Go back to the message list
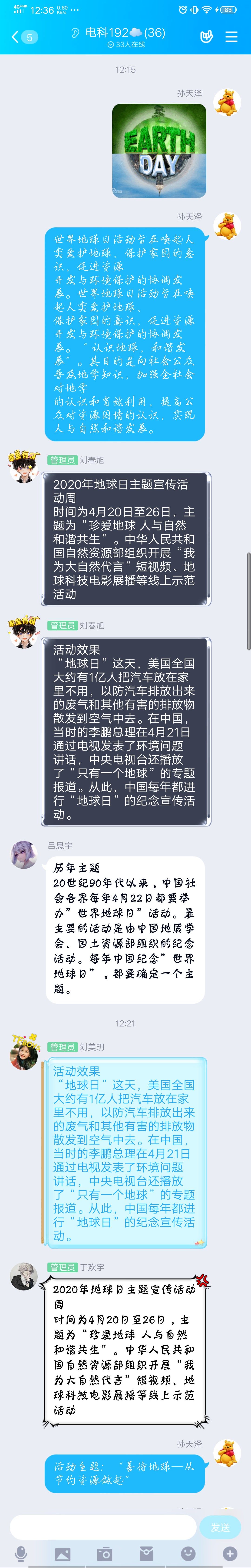 [23, 37]
